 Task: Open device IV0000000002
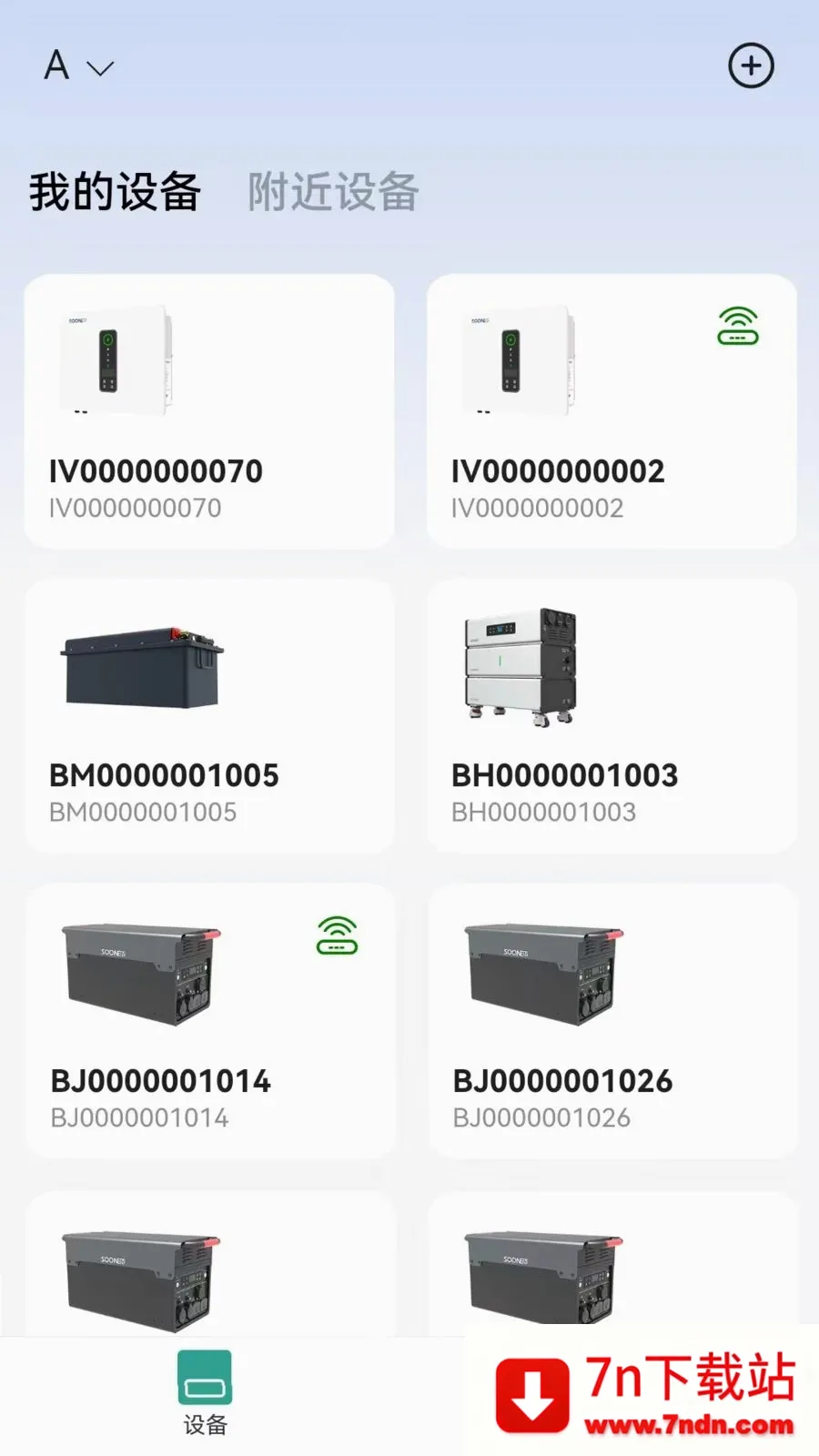tap(612, 411)
